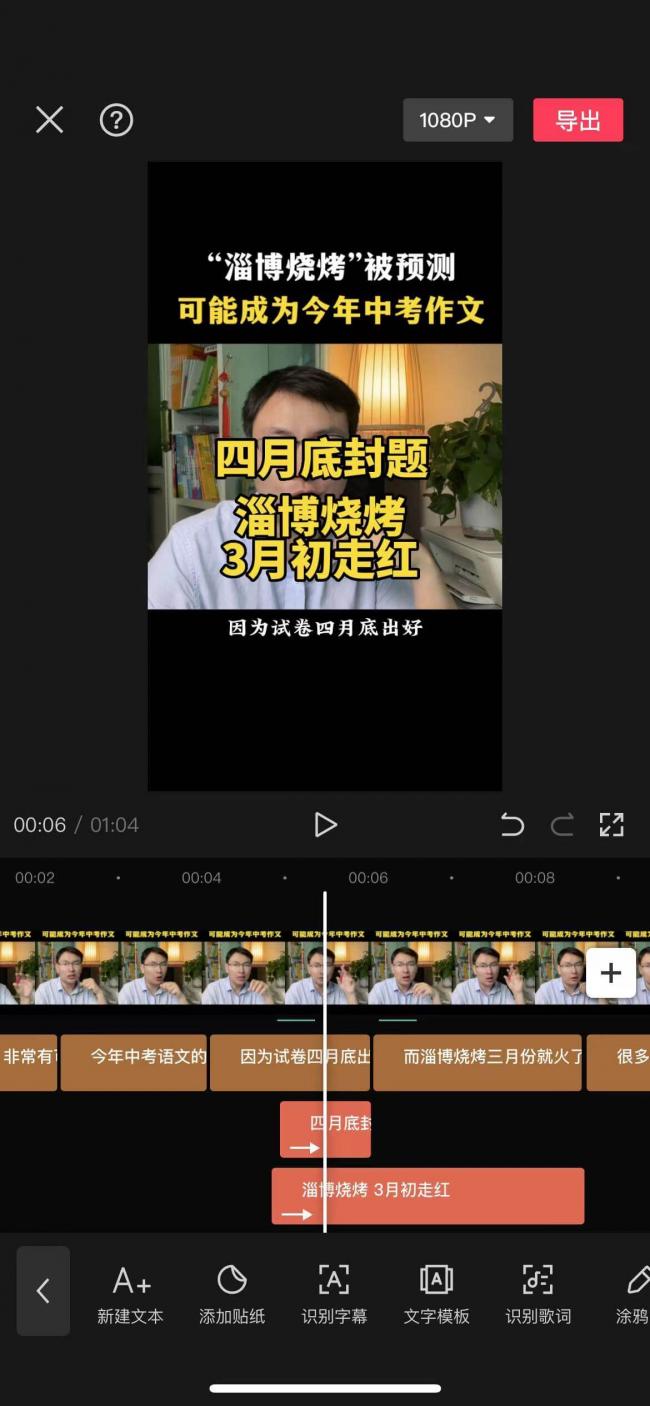Screen dimensions: 650x1406
Task: Play the video preview
Action: [325, 824]
